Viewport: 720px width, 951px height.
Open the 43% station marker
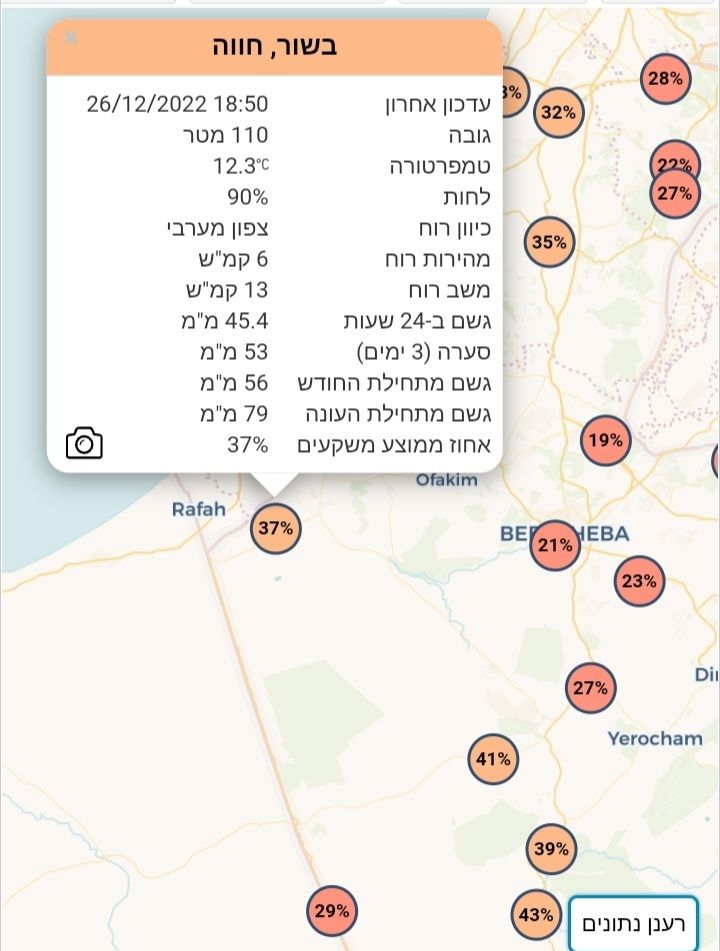536,914
